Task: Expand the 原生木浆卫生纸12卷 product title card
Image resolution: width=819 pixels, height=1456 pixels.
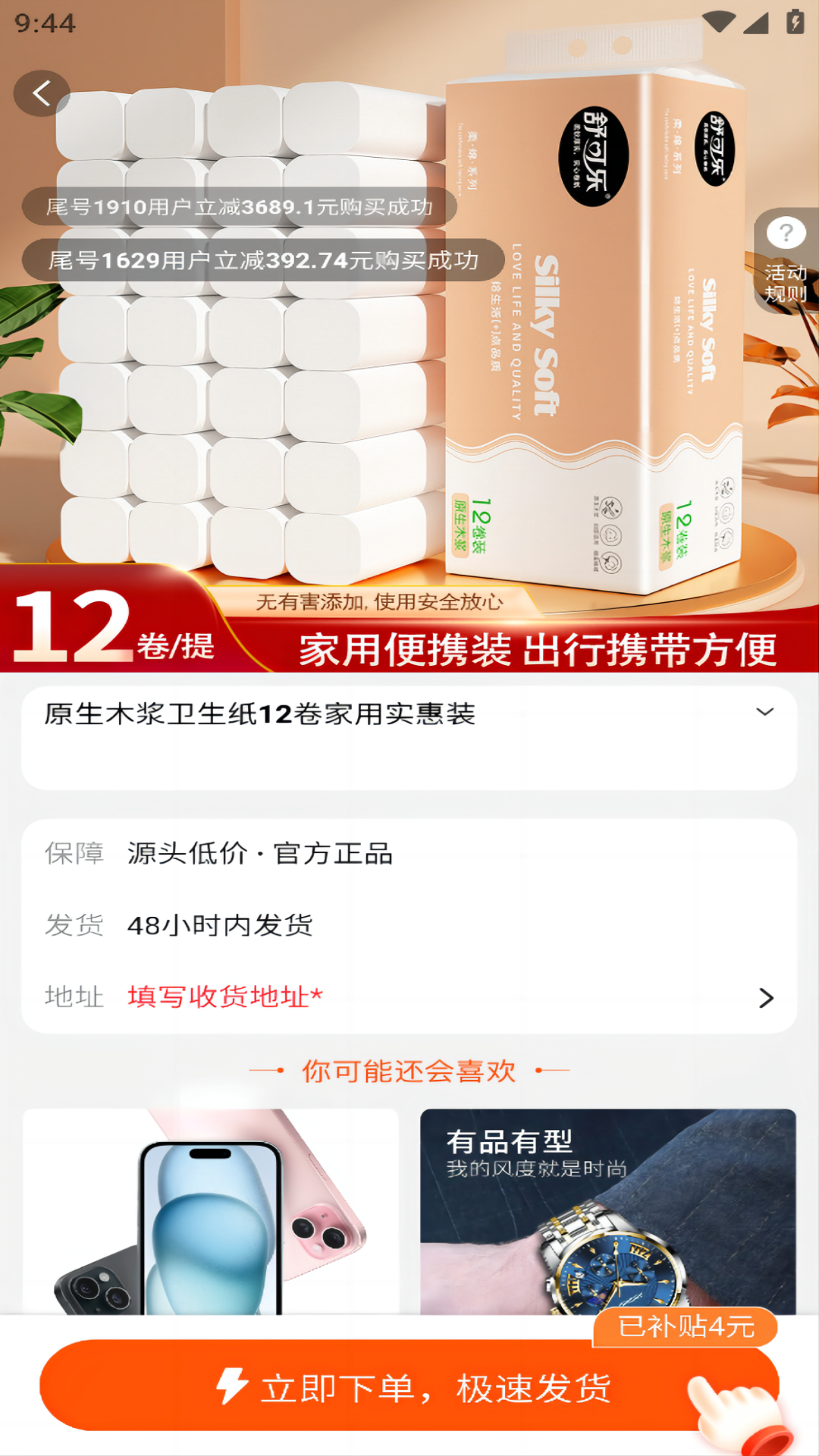Action: [764, 712]
